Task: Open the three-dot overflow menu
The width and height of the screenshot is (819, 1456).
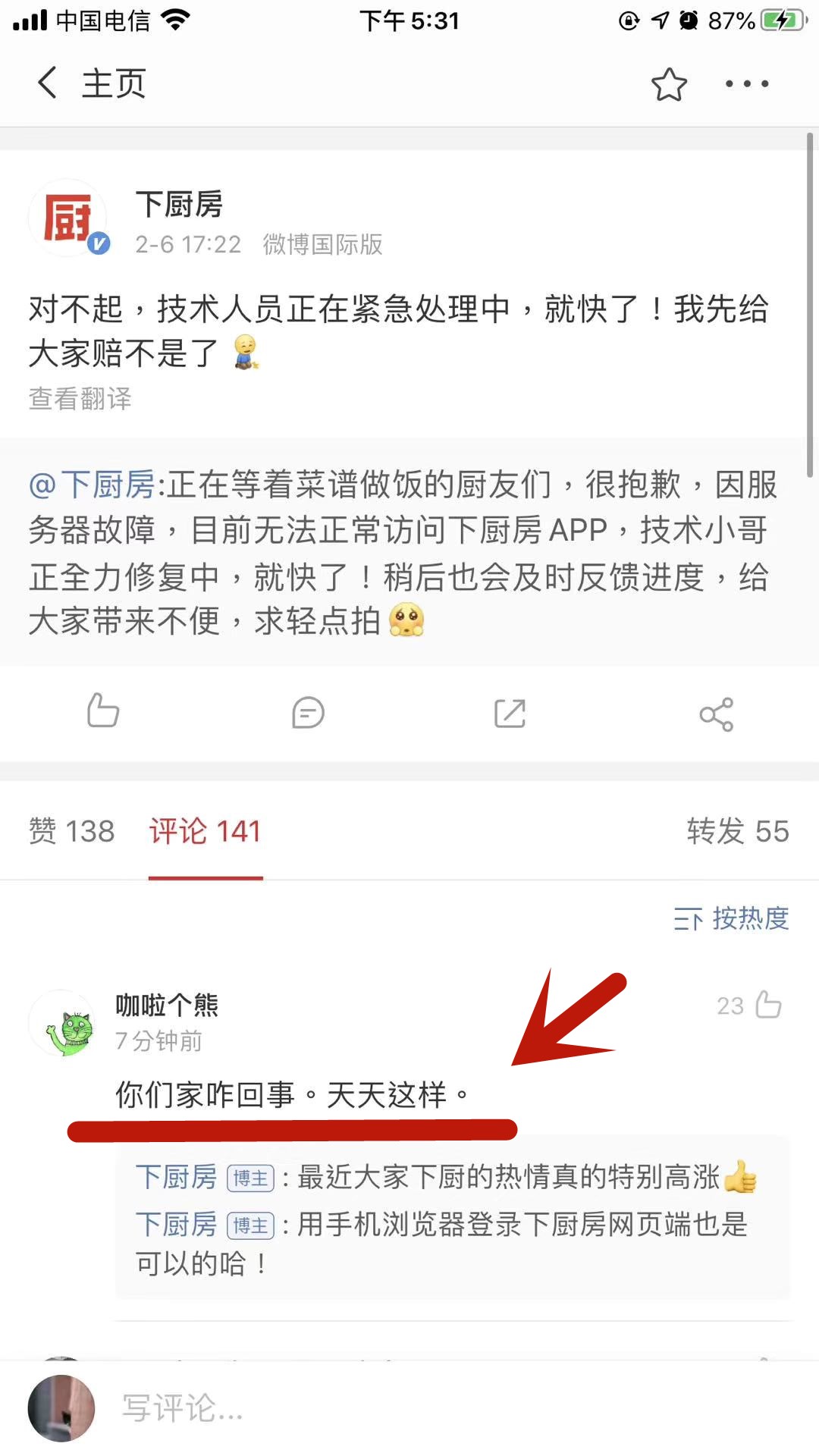Action: click(x=746, y=84)
